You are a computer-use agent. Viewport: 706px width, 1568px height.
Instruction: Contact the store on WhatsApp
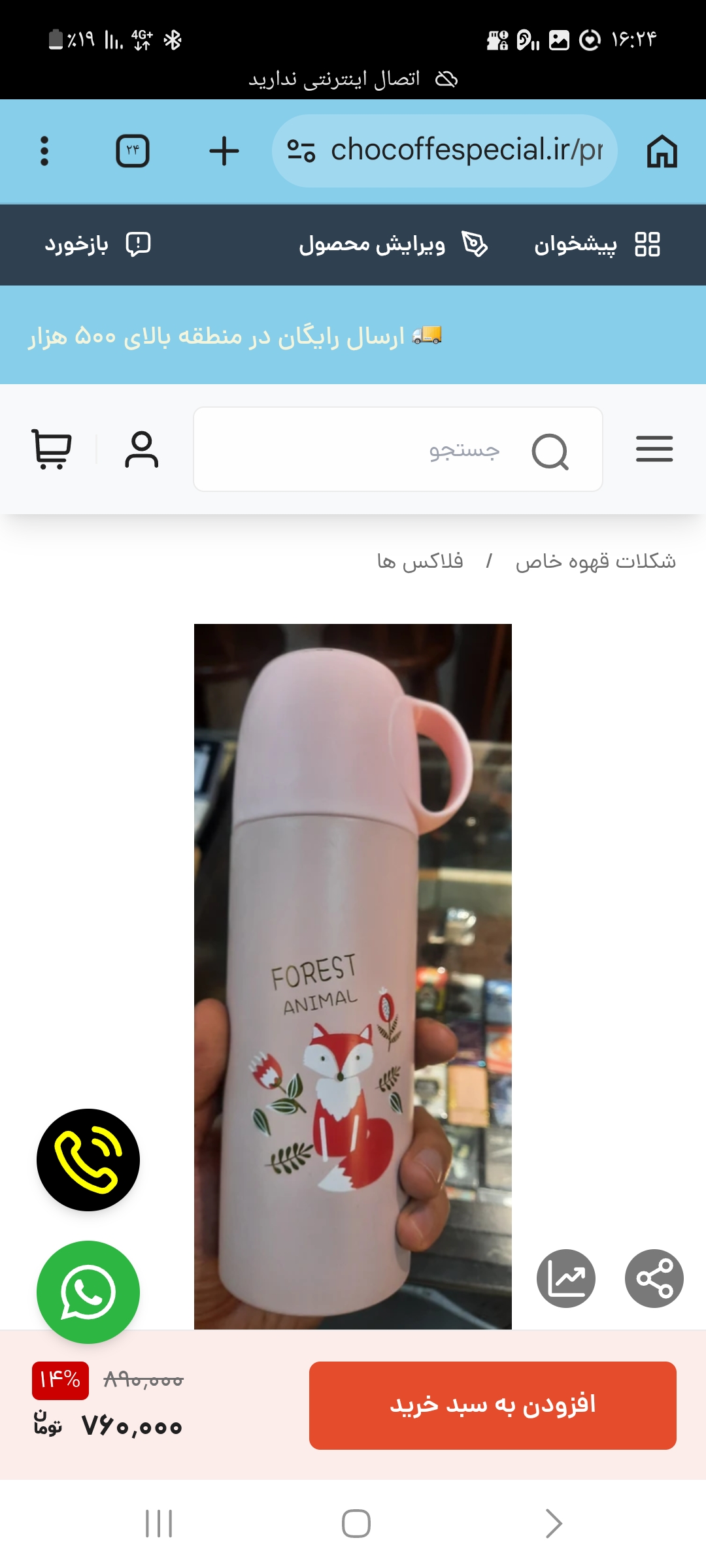coord(88,1292)
